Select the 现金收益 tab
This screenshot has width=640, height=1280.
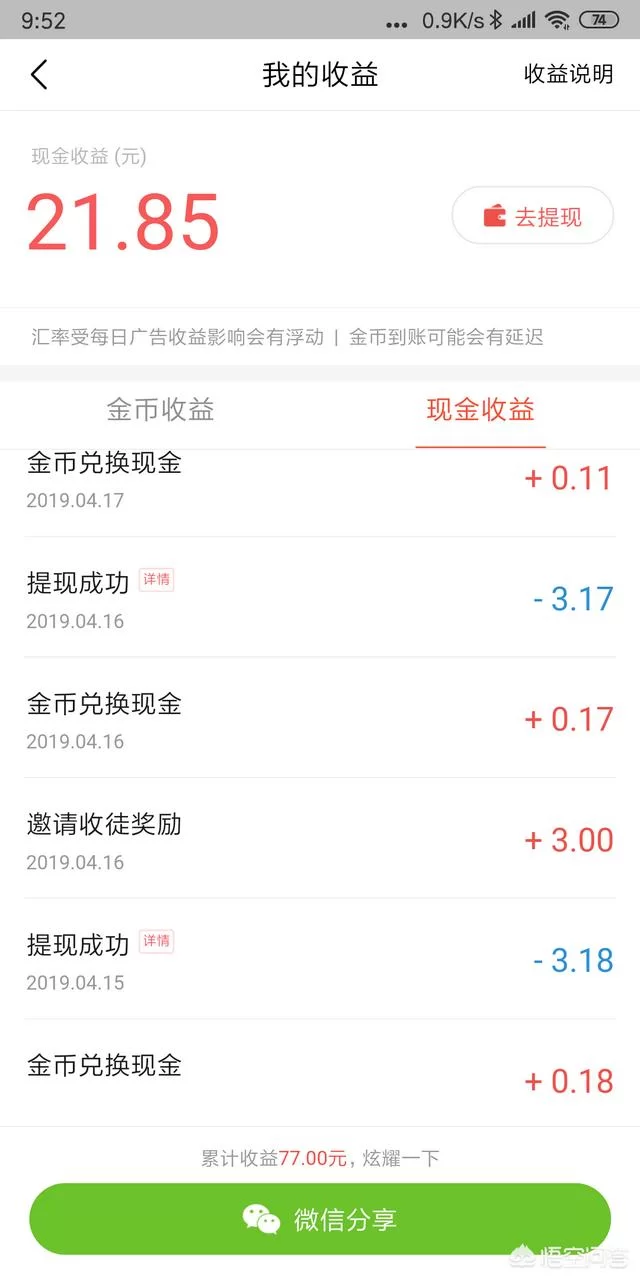pos(480,410)
